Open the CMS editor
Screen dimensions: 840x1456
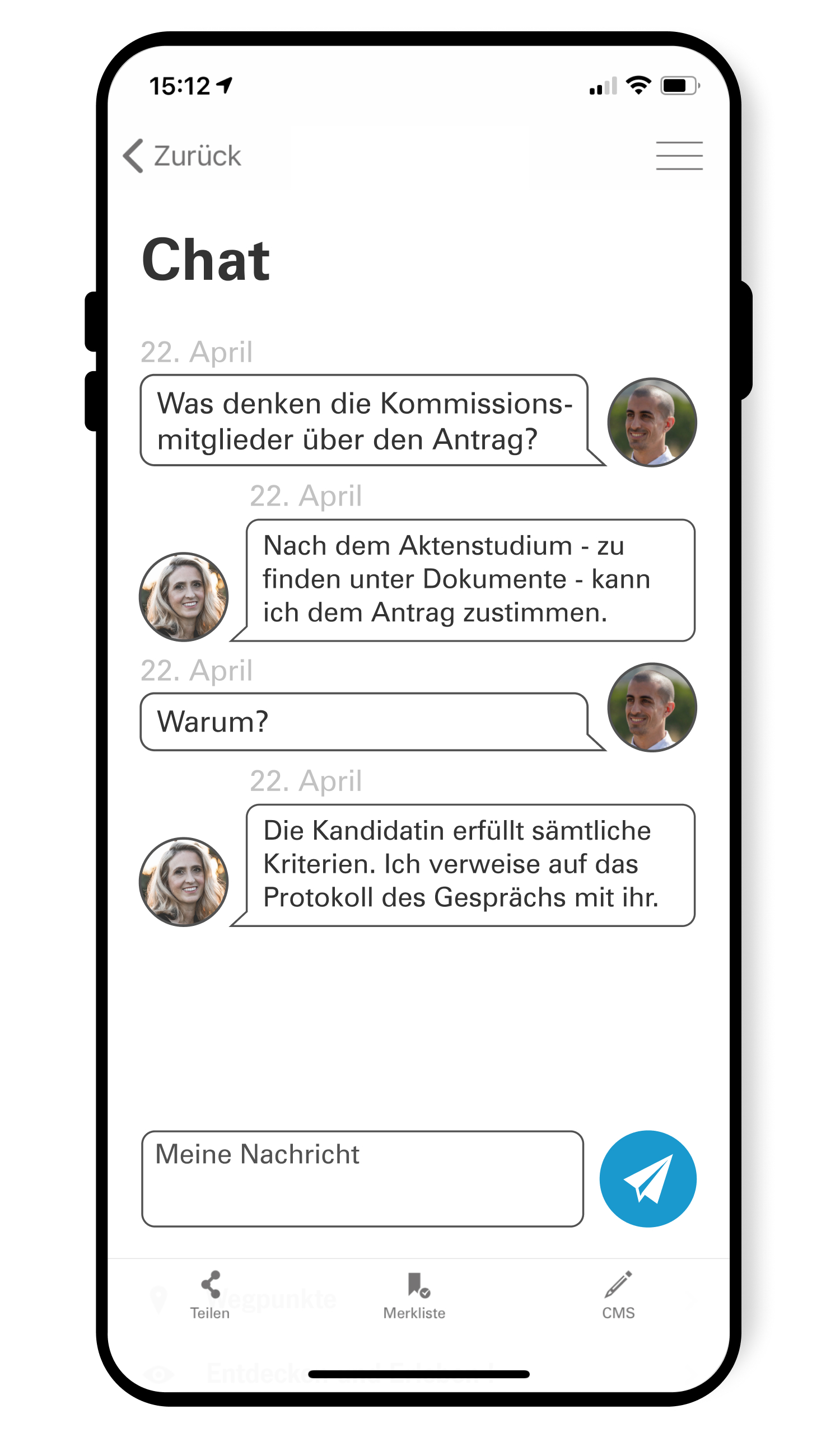point(618,1295)
